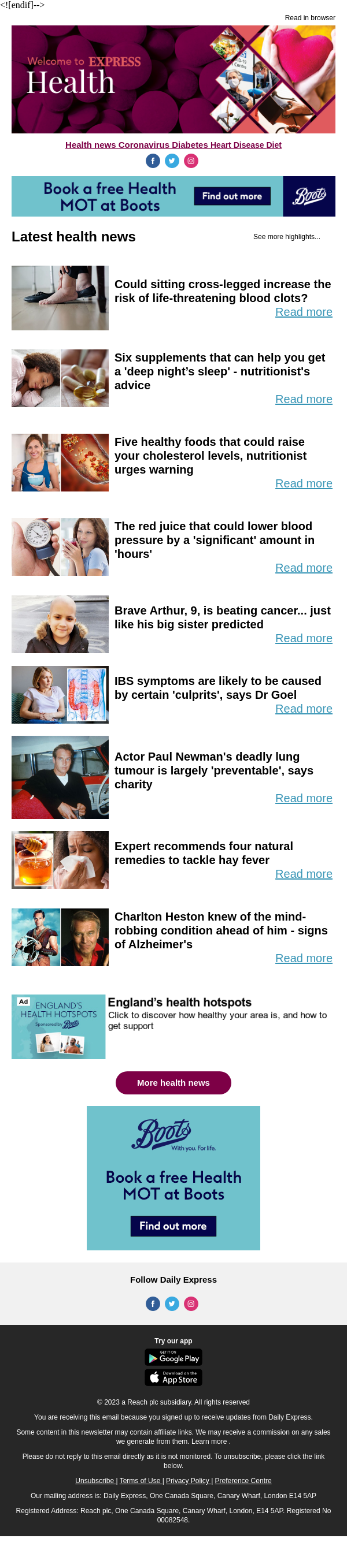Image resolution: width=347 pixels, height=1568 pixels.
Task: Open Twitter icon below the header banner
Action: [x=172, y=161]
